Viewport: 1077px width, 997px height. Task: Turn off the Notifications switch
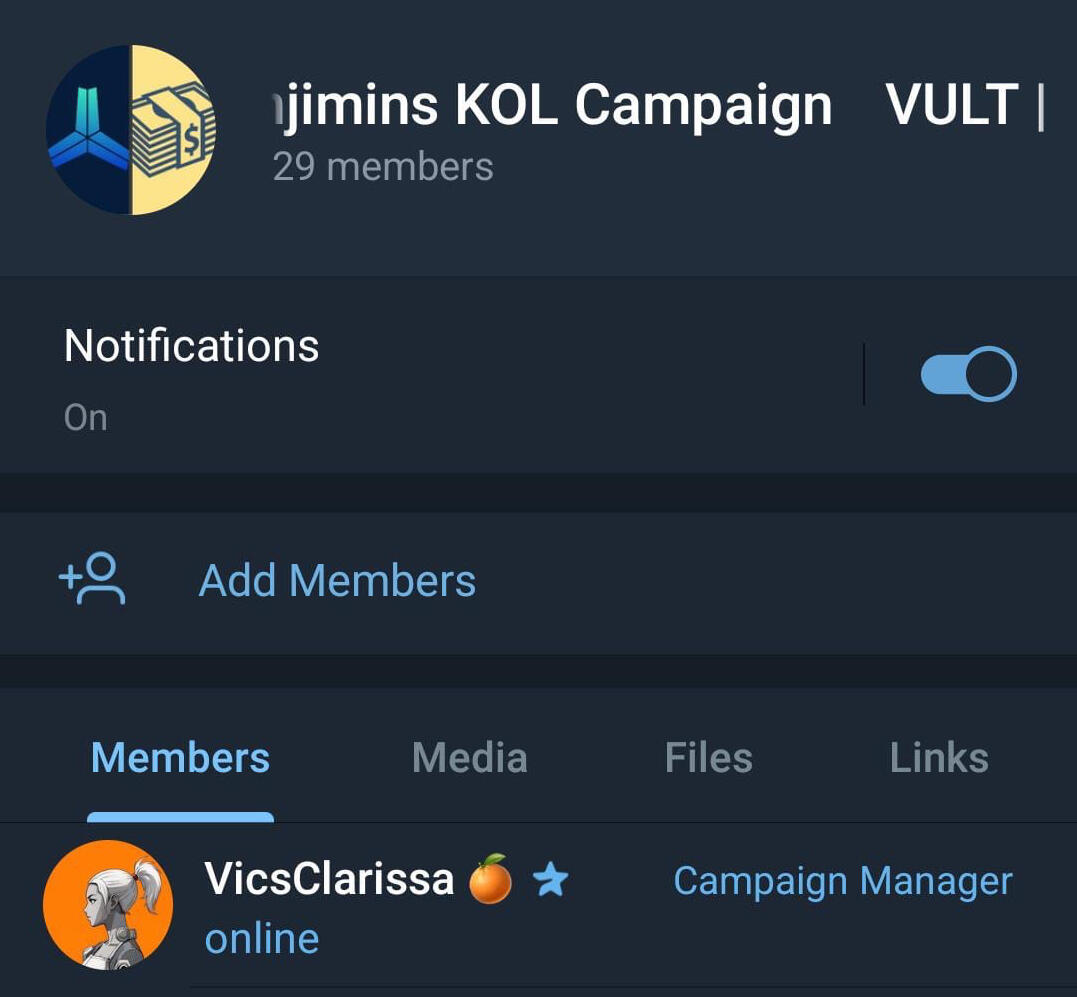point(967,374)
